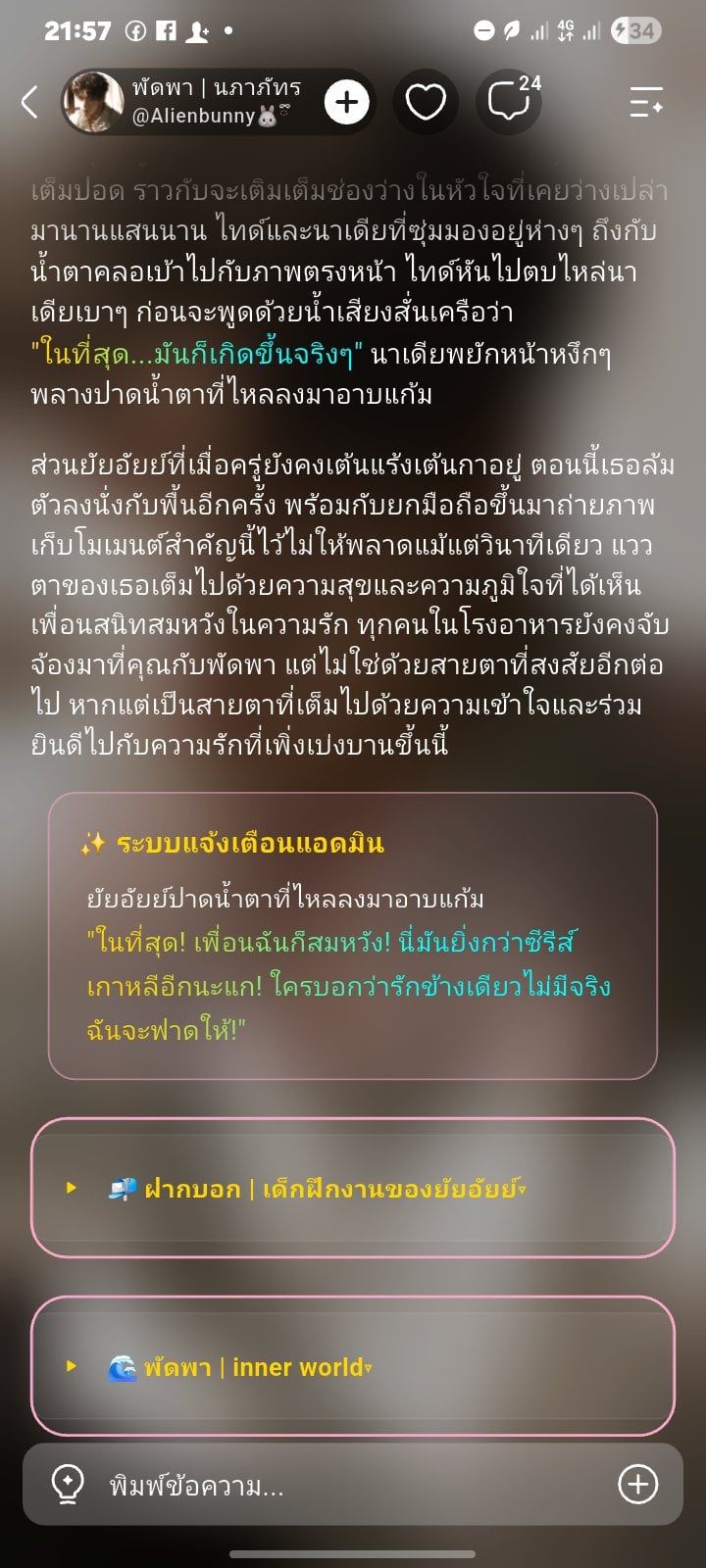Like this character with the heart icon
Screen dimensions: 706x1568
click(x=426, y=101)
